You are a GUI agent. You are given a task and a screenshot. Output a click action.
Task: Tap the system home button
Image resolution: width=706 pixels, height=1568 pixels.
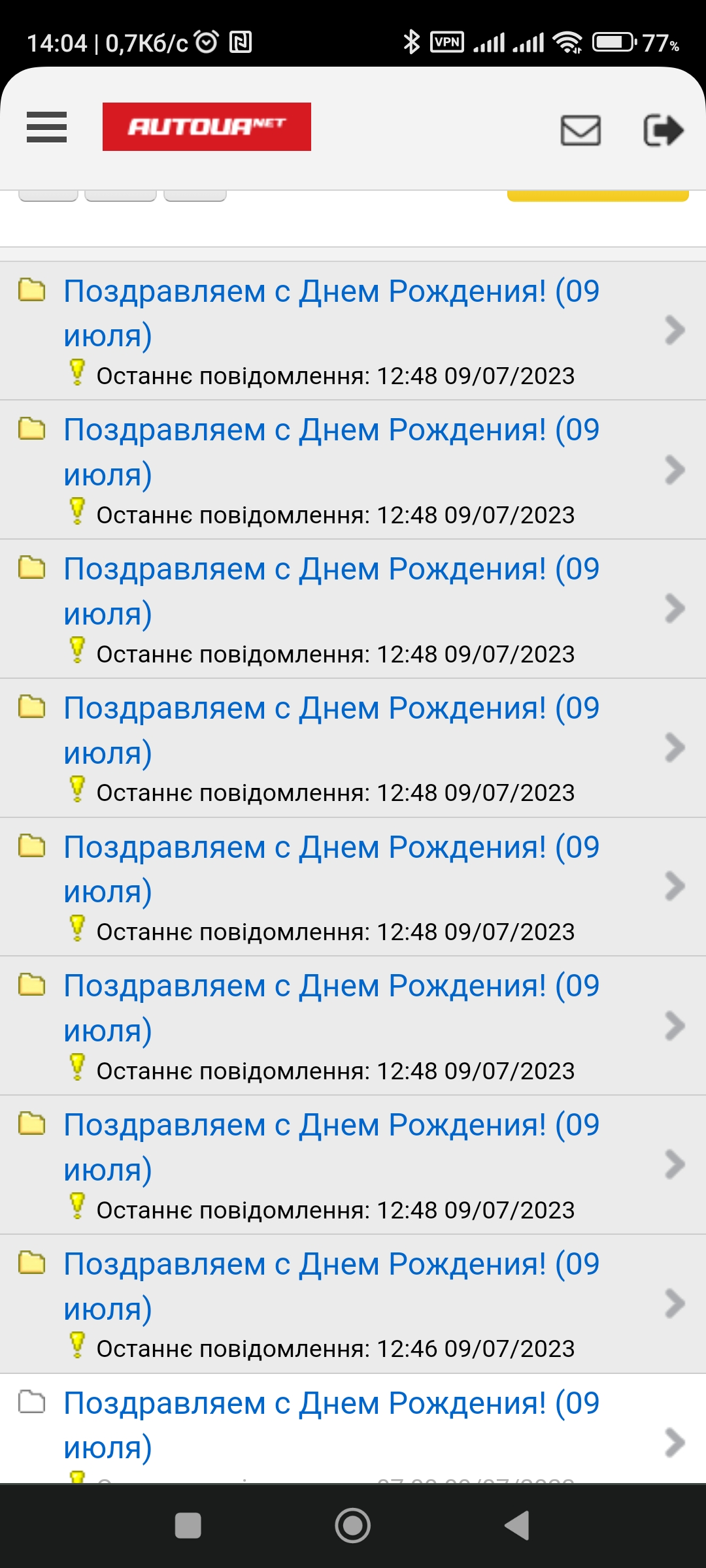point(352,1526)
